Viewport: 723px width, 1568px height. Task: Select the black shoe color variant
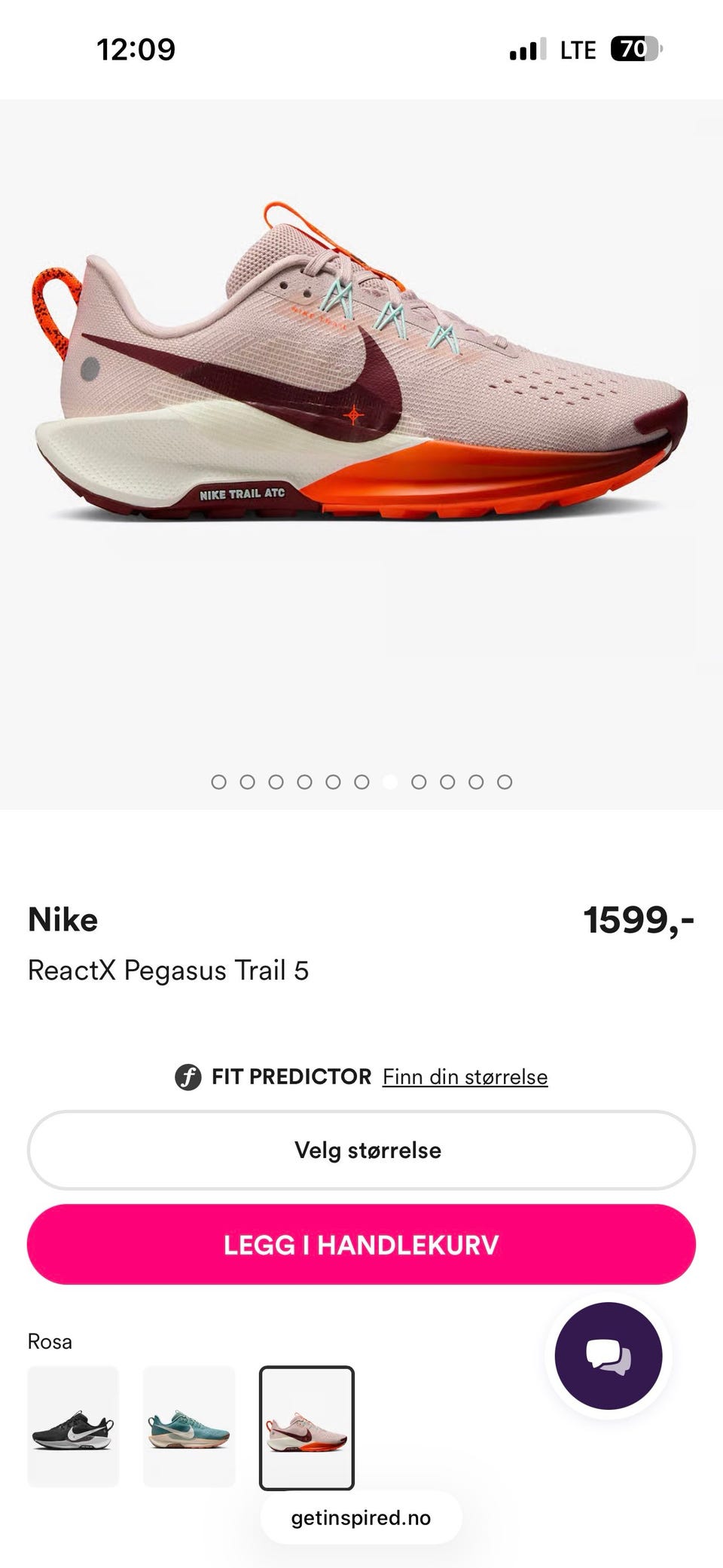coord(73,1426)
